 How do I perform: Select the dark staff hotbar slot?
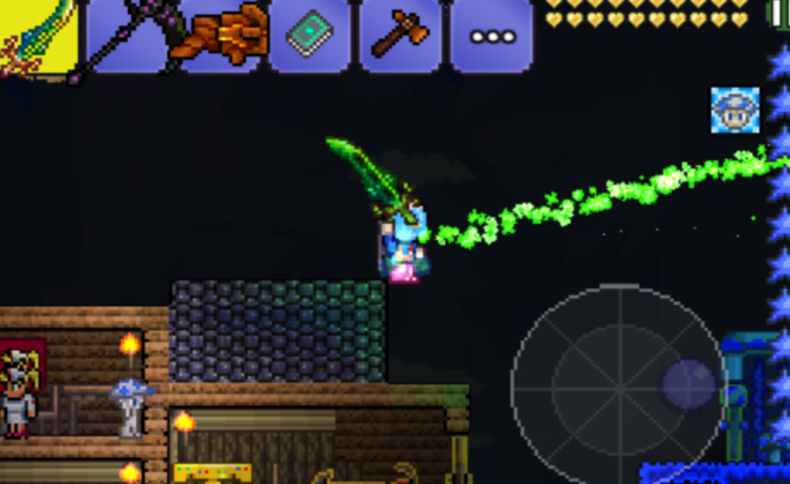click(127, 37)
